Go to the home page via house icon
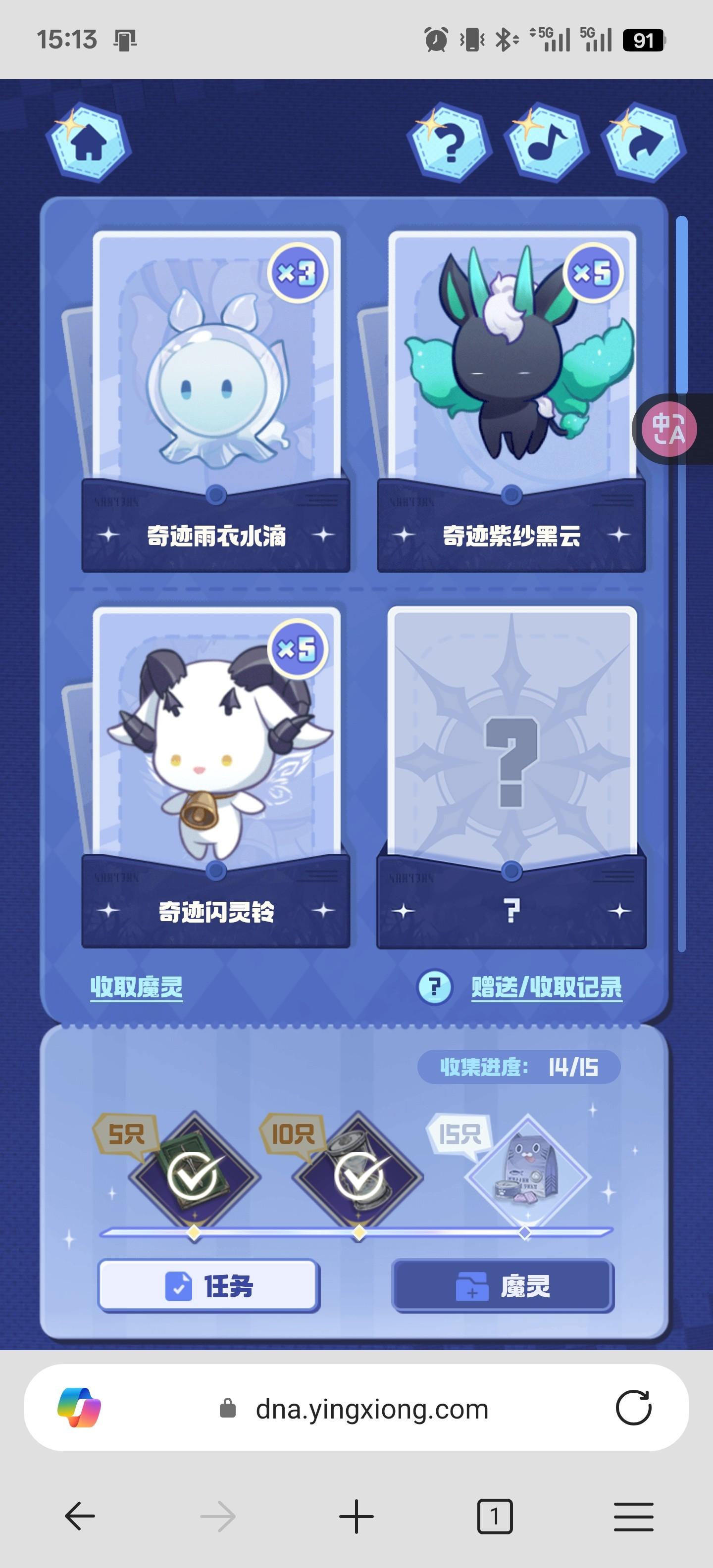The width and height of the screenshot is (713, 1568). click(x=89, y=144)
